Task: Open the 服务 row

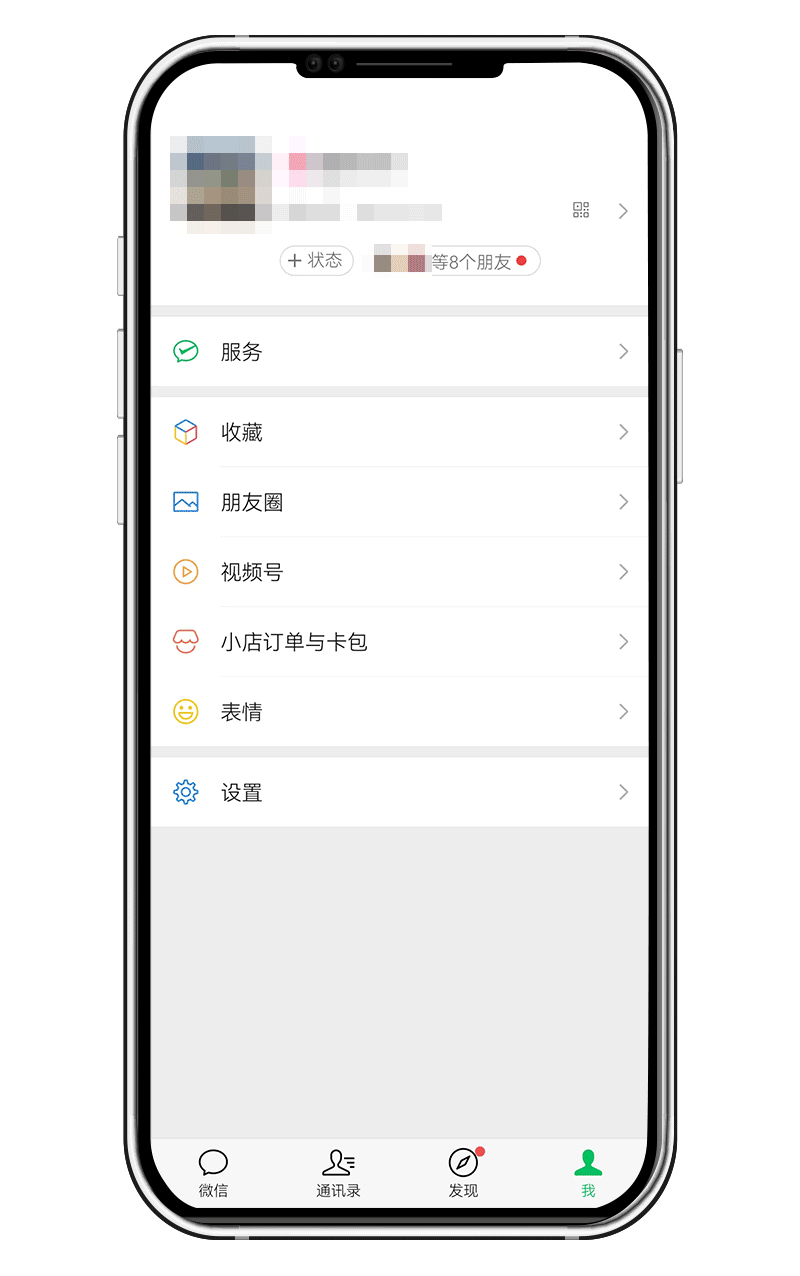Action: (x=400, y=352)
